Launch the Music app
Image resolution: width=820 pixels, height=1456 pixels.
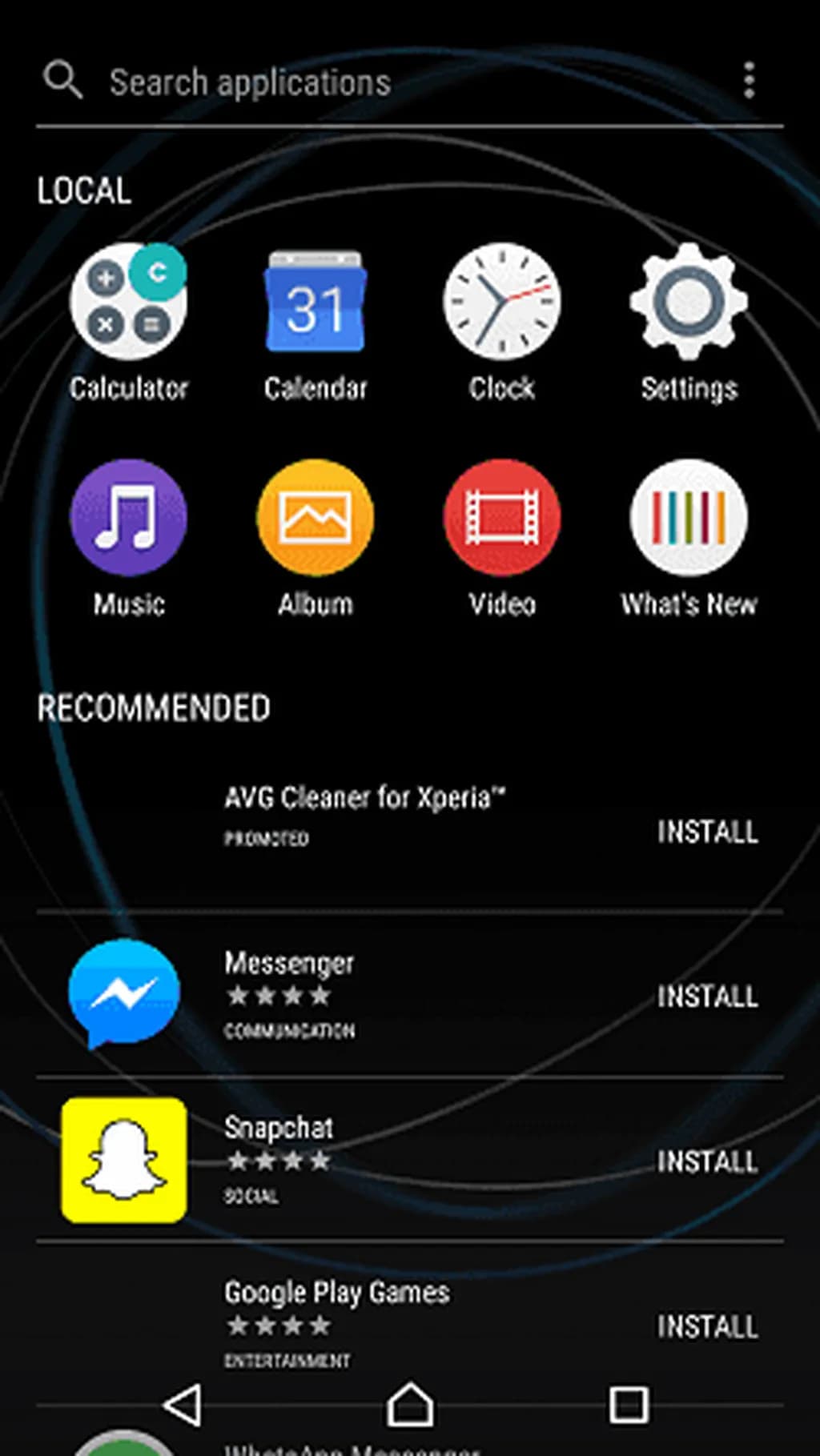tap(128, 518)
